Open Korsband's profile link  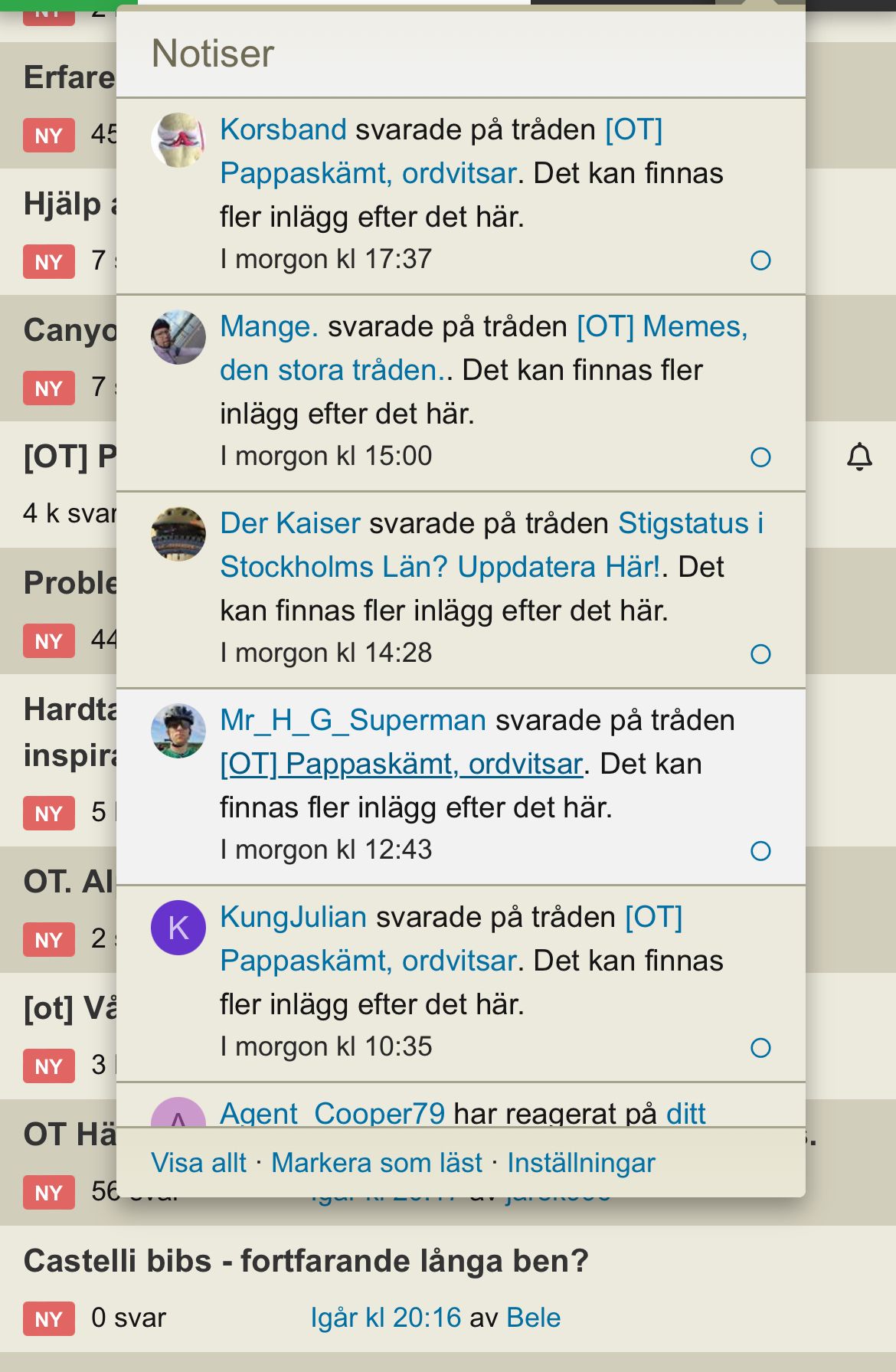(x=283, y=129)
